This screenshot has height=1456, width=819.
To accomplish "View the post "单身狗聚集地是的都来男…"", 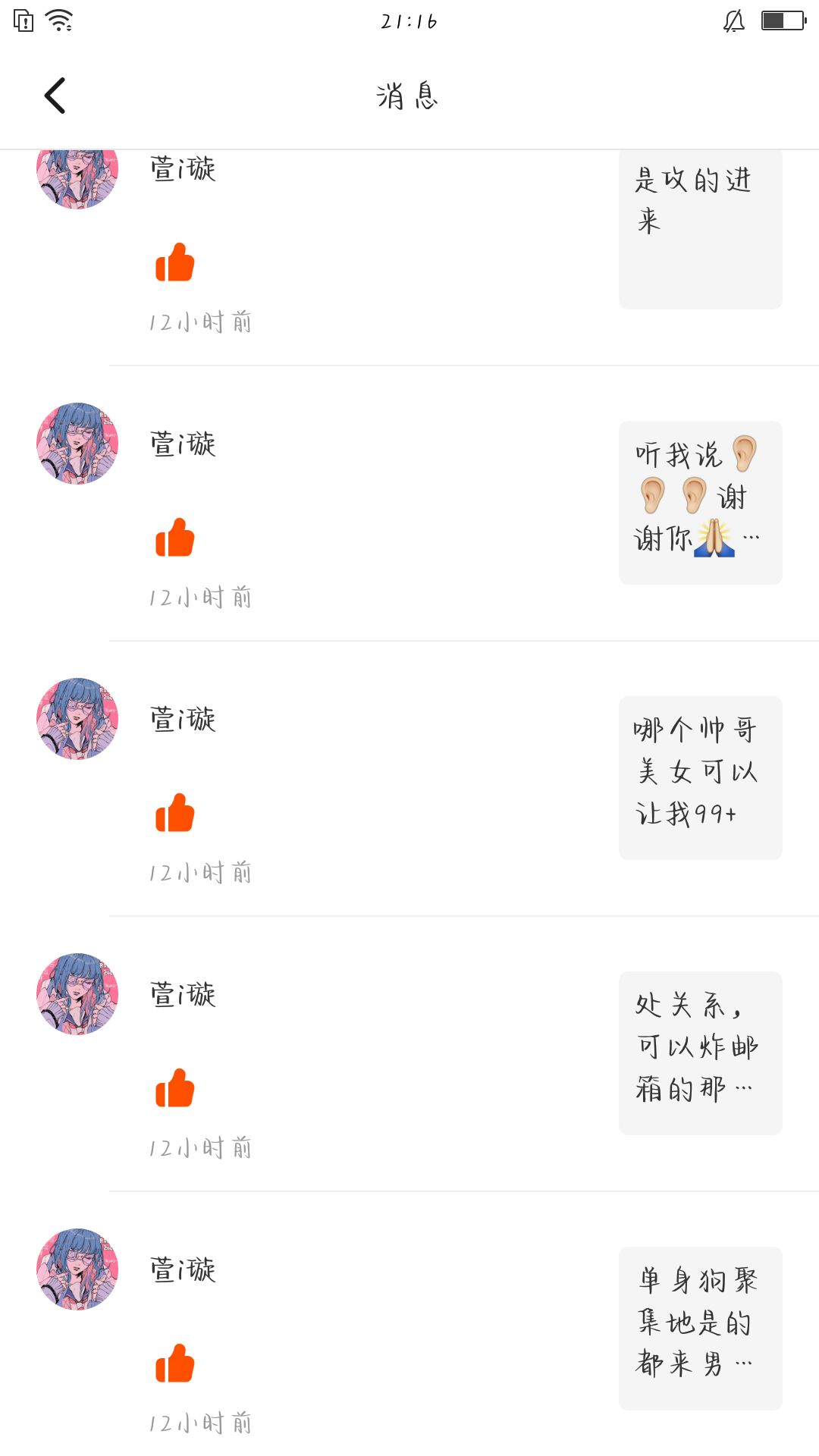I will pos(700,1328).
